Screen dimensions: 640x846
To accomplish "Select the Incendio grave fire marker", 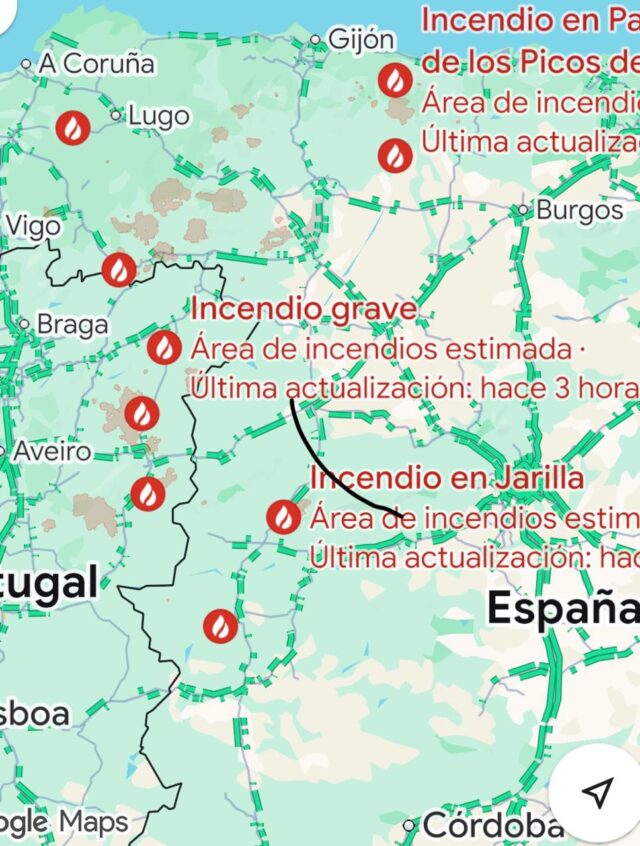I will 164,348.
